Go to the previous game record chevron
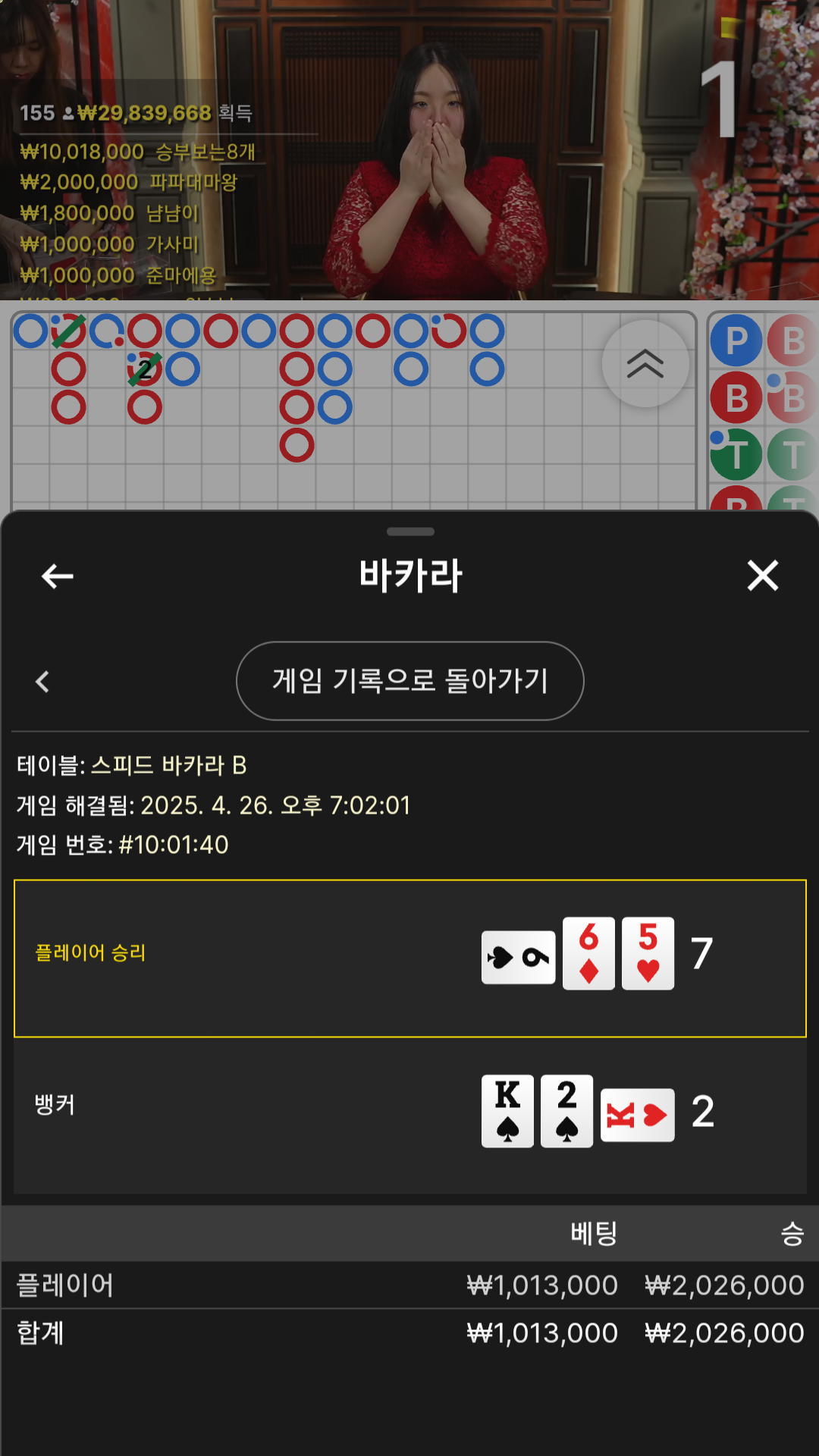 42,682
